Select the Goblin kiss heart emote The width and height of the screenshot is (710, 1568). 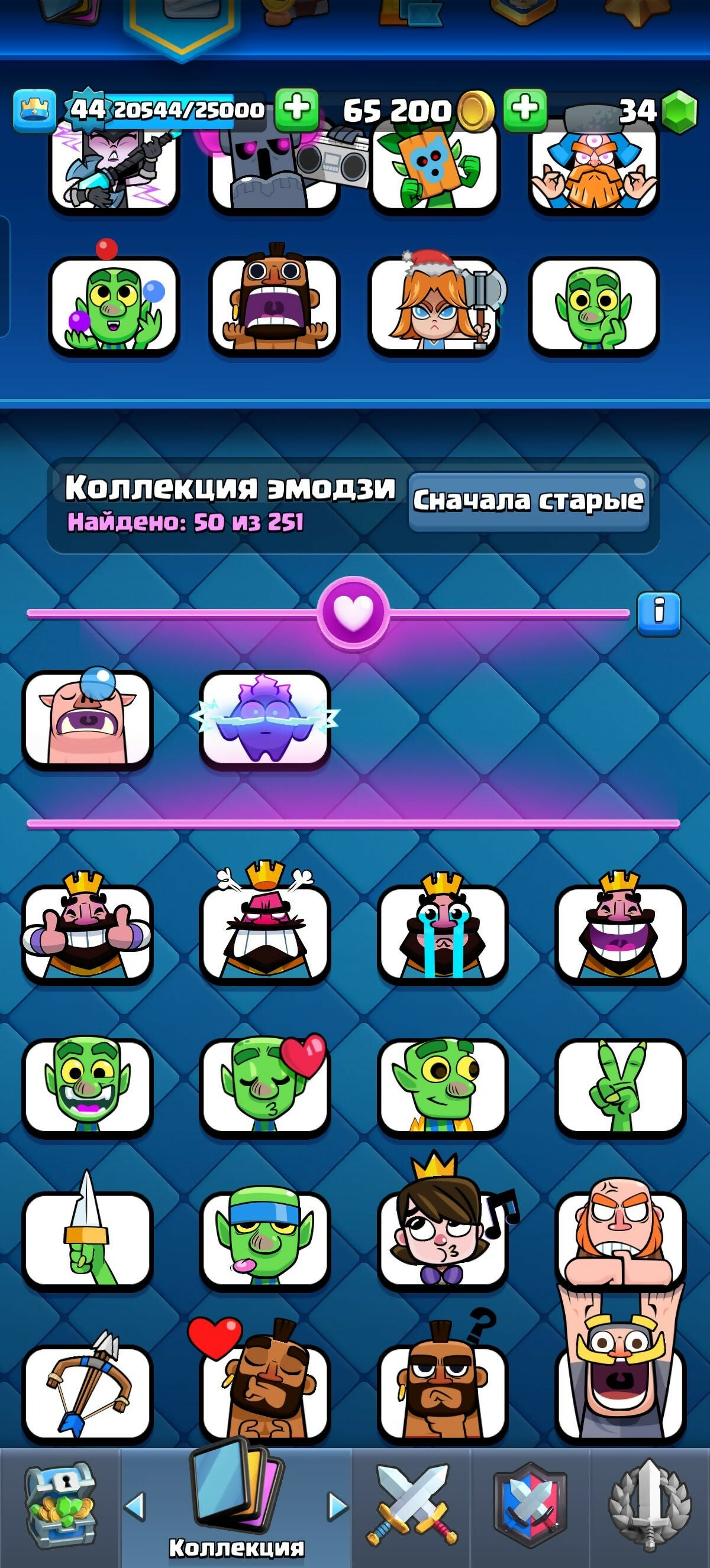coord(265,1087)
